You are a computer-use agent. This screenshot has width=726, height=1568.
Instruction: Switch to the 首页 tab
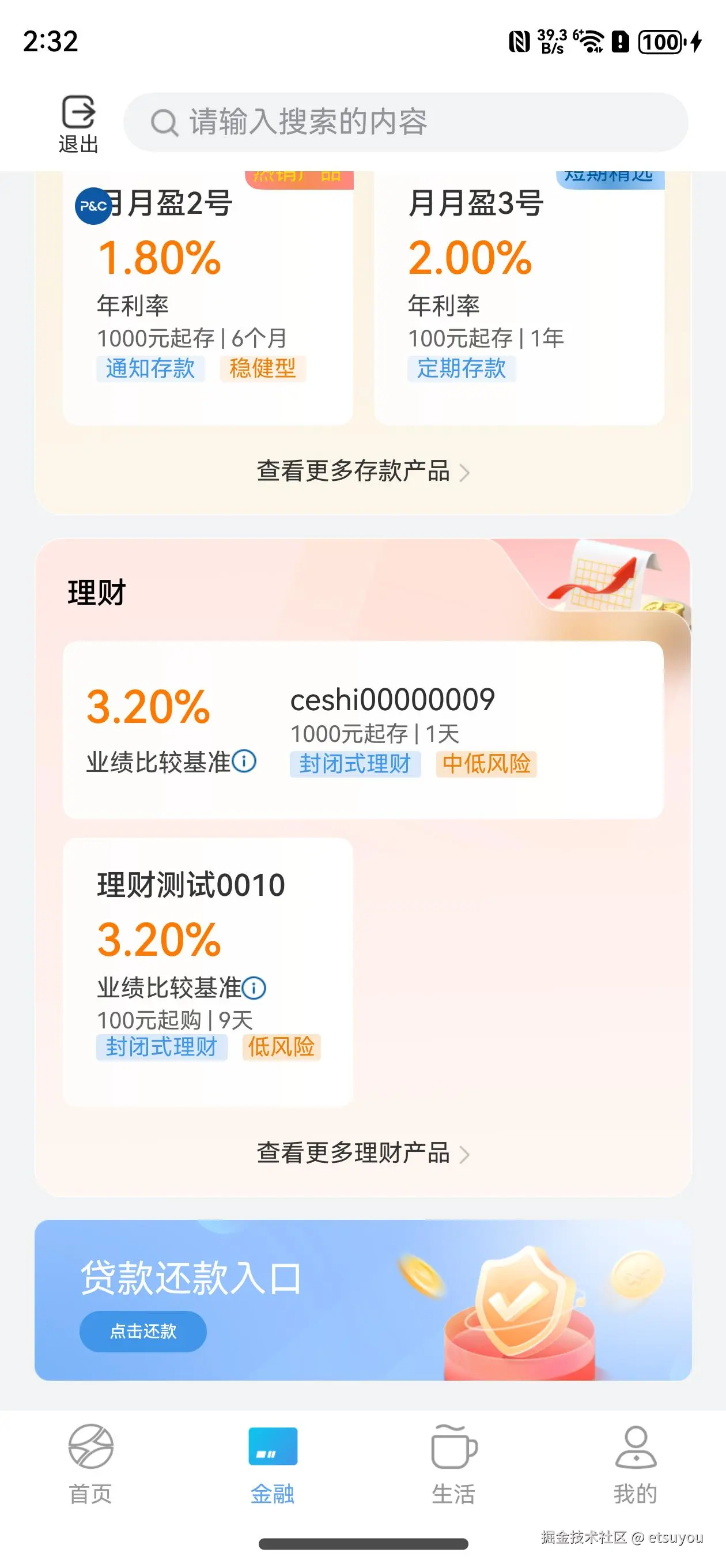coord(90,1462)
